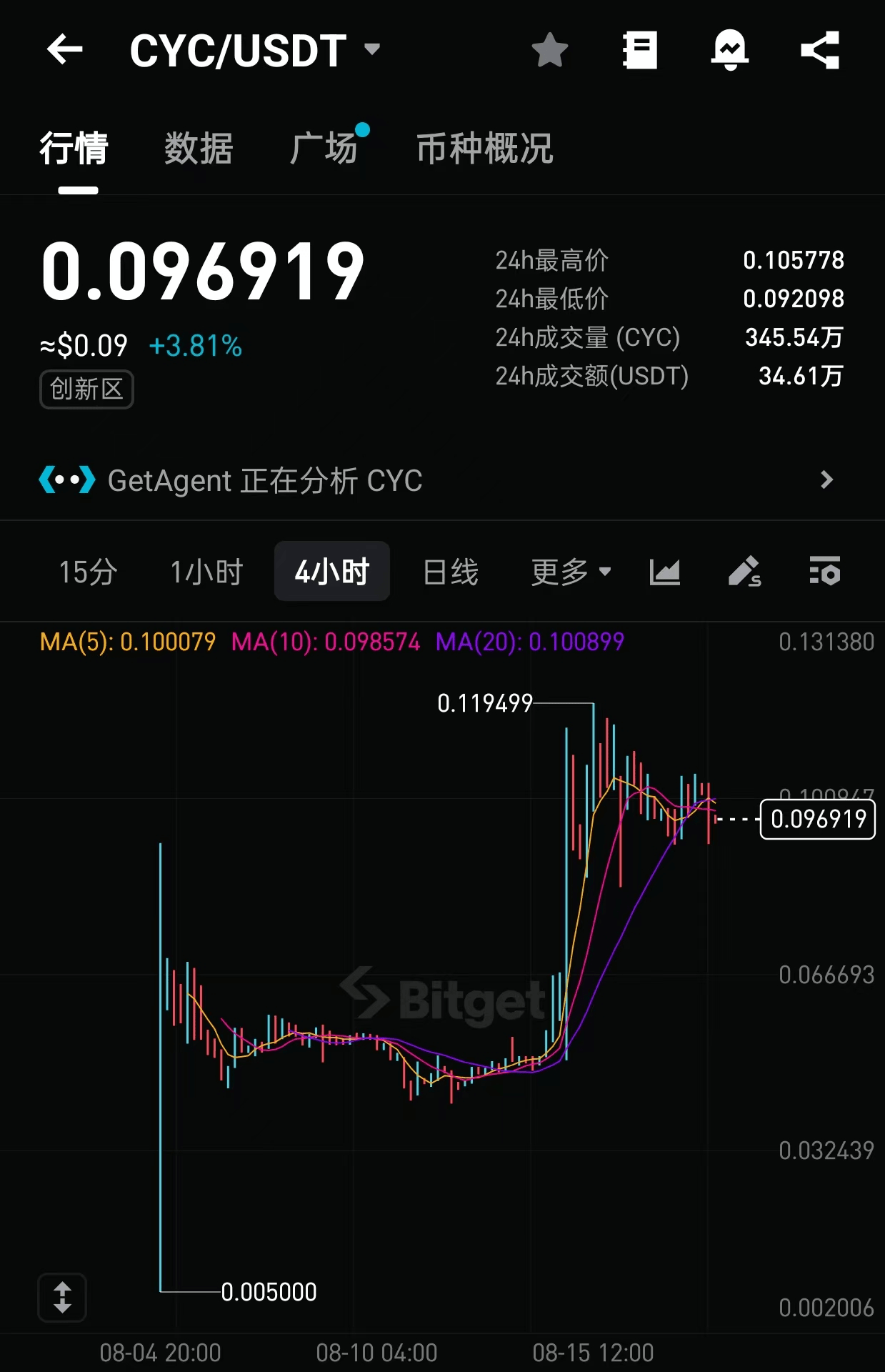Tap the 创新区 tag
885x1372 pixels.
click(86, 389)
